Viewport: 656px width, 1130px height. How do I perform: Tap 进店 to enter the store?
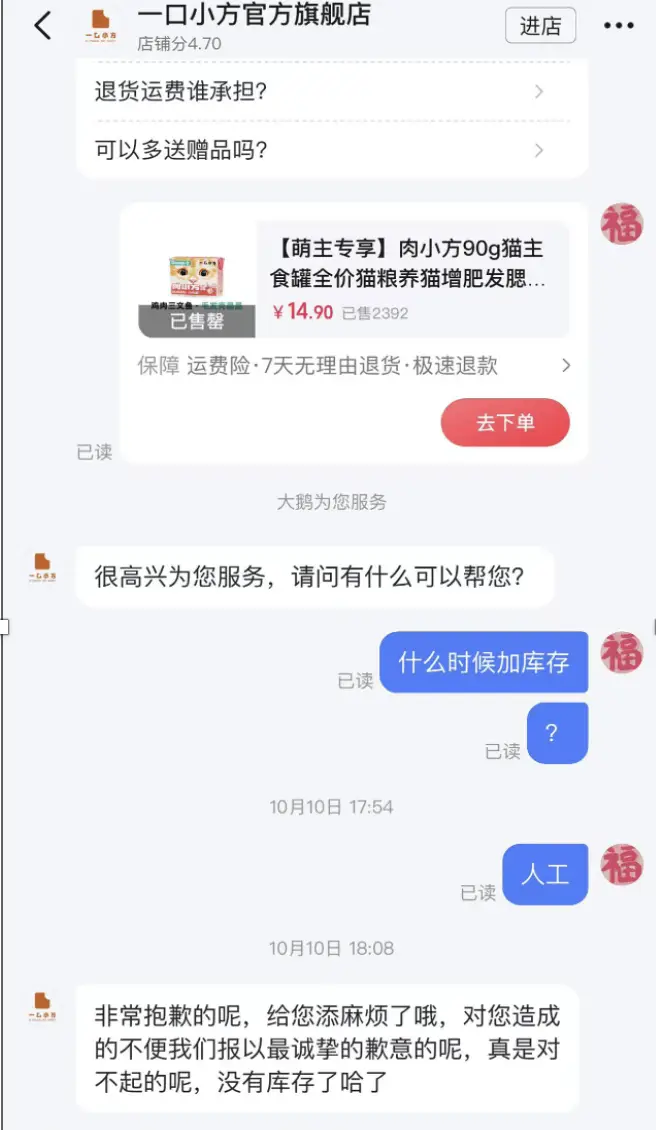540,26
